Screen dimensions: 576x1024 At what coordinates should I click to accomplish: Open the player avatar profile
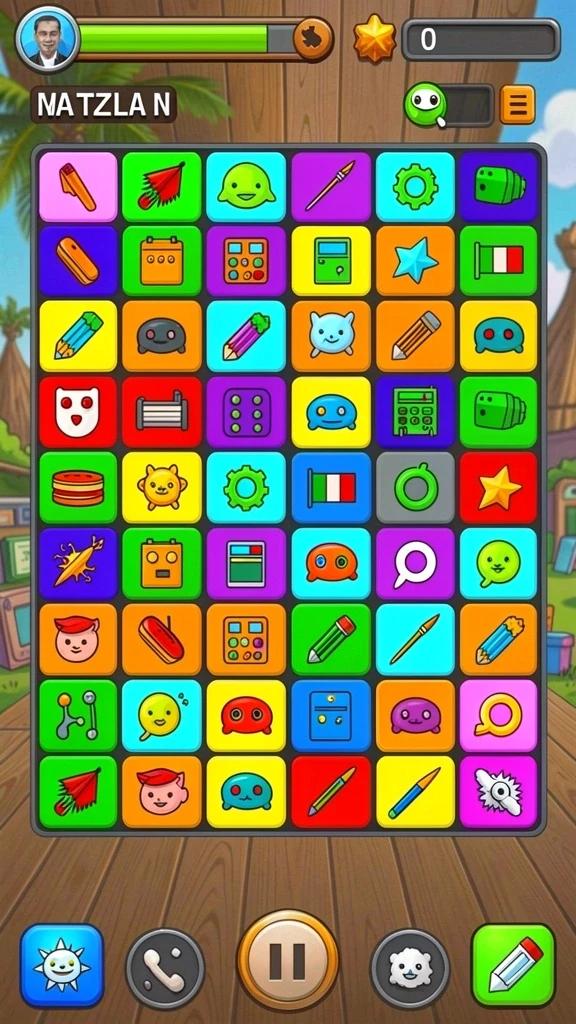point(48,39)
